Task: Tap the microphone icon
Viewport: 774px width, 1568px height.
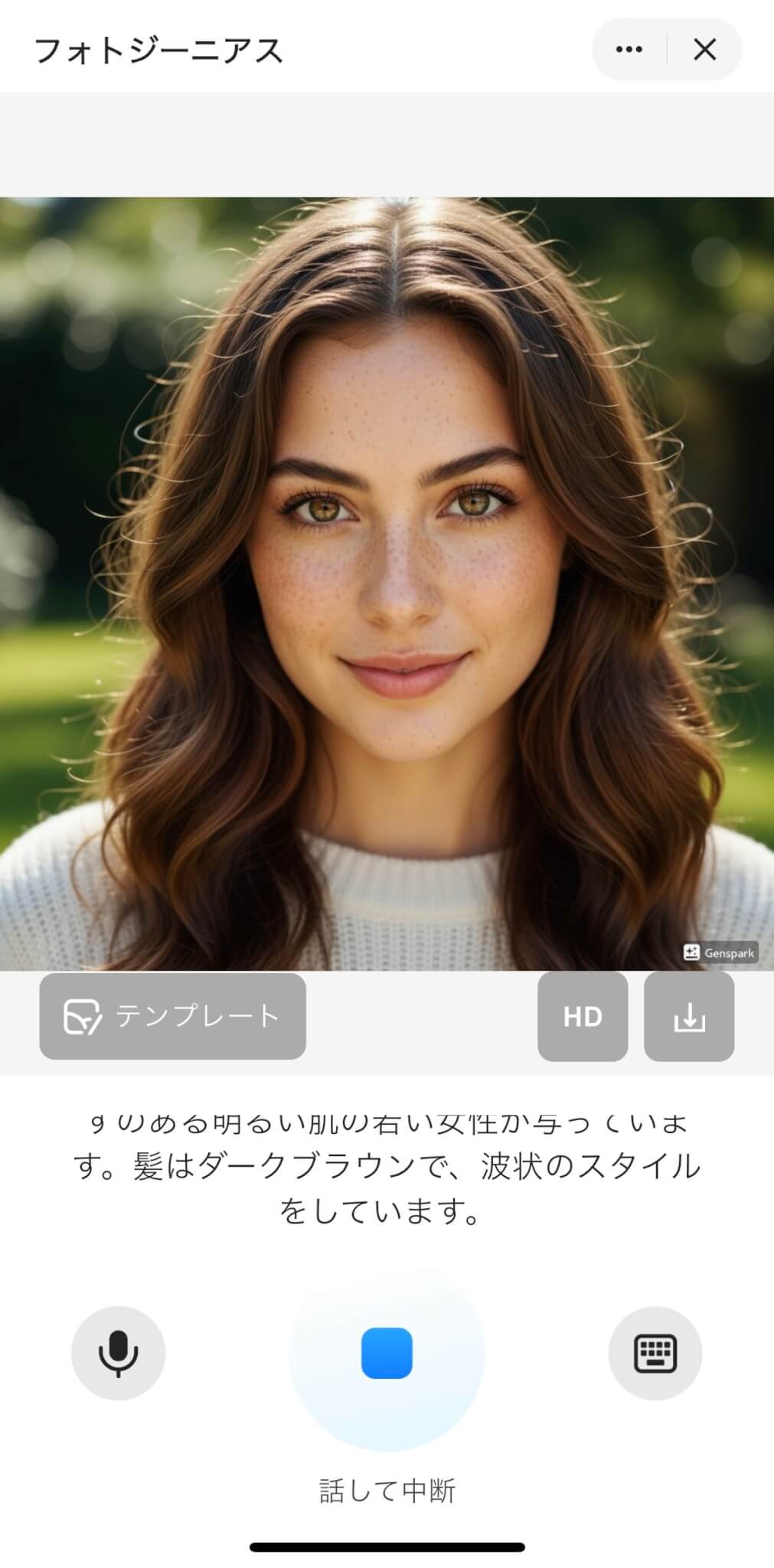Action: click(119, 1353)
